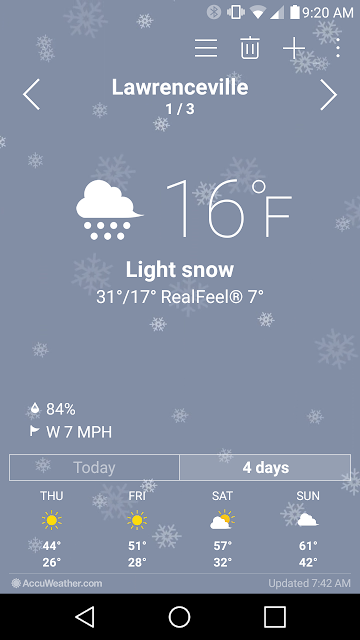
Task: Select the 4 days tab
Action: coord(265,467)
